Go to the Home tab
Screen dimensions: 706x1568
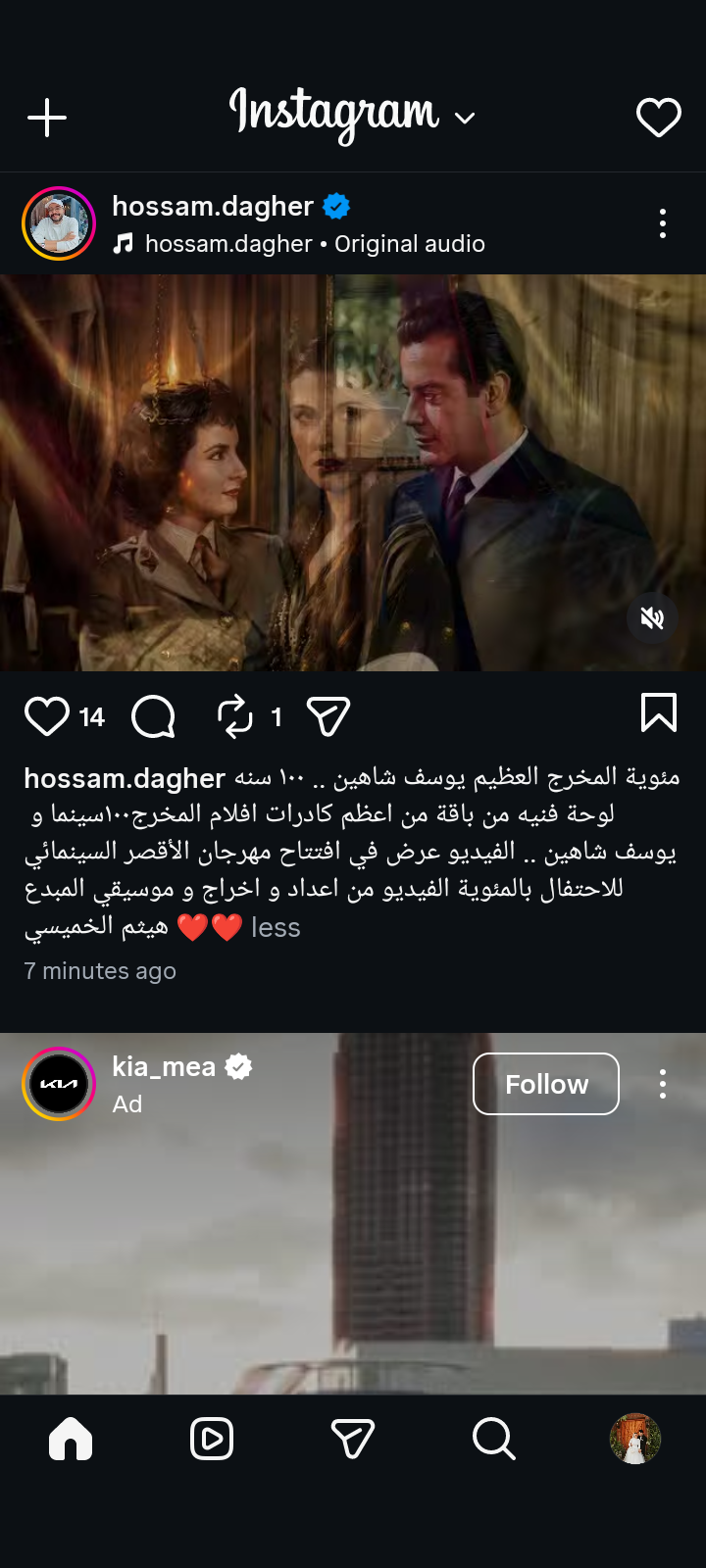71,1439
